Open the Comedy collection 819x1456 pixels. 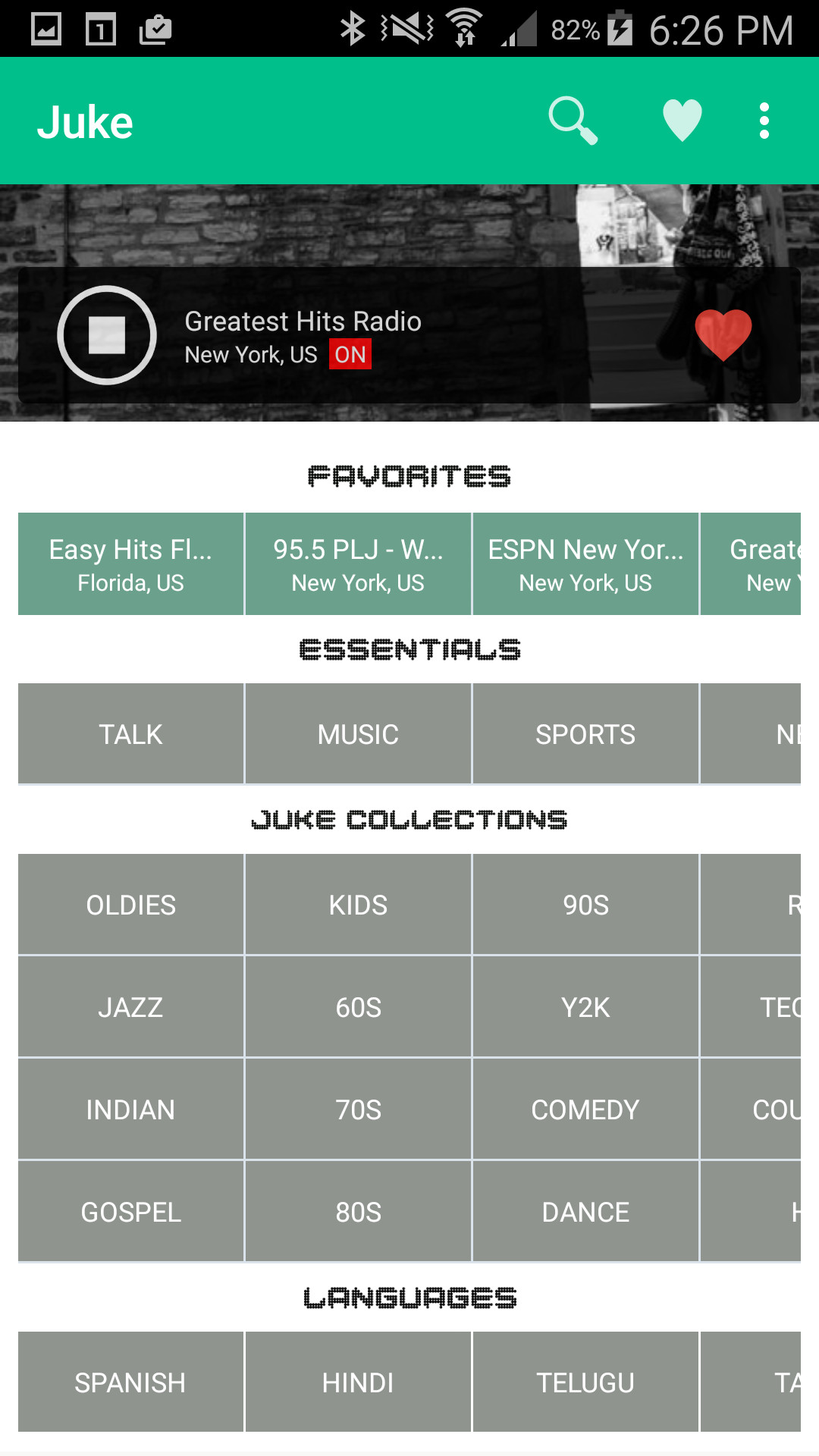(585, 1109)
